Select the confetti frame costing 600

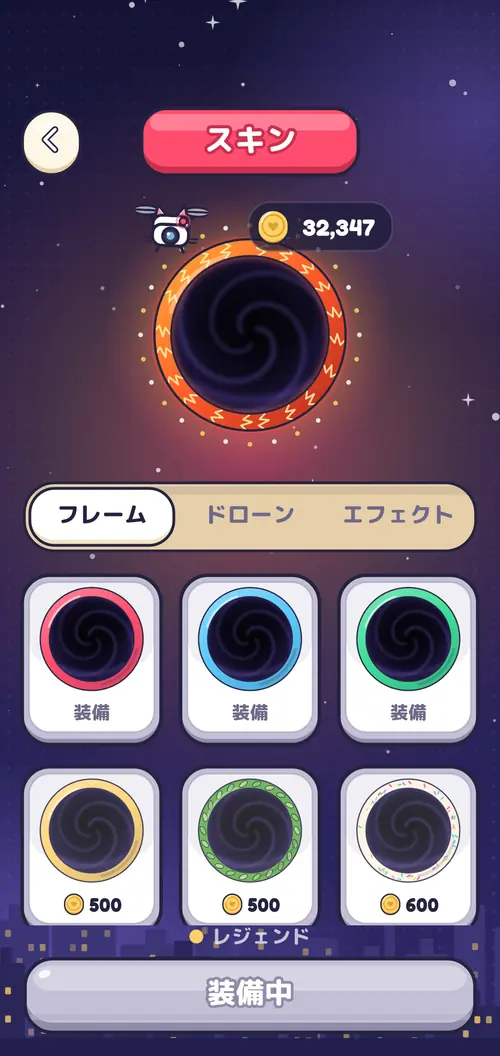(408, 847)
